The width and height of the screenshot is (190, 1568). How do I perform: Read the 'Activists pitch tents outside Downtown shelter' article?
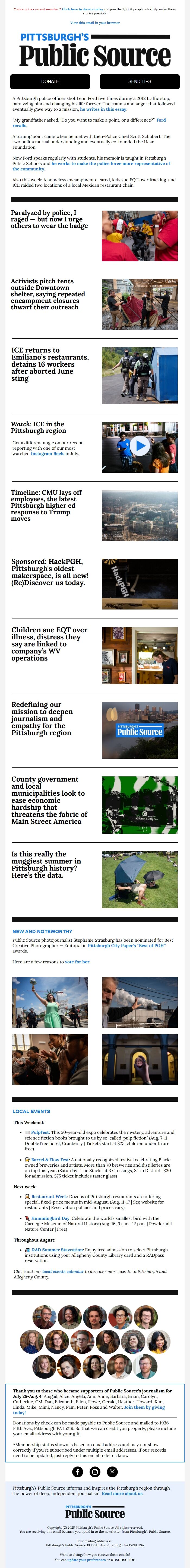pyautogui.click(x=47, y=294)
